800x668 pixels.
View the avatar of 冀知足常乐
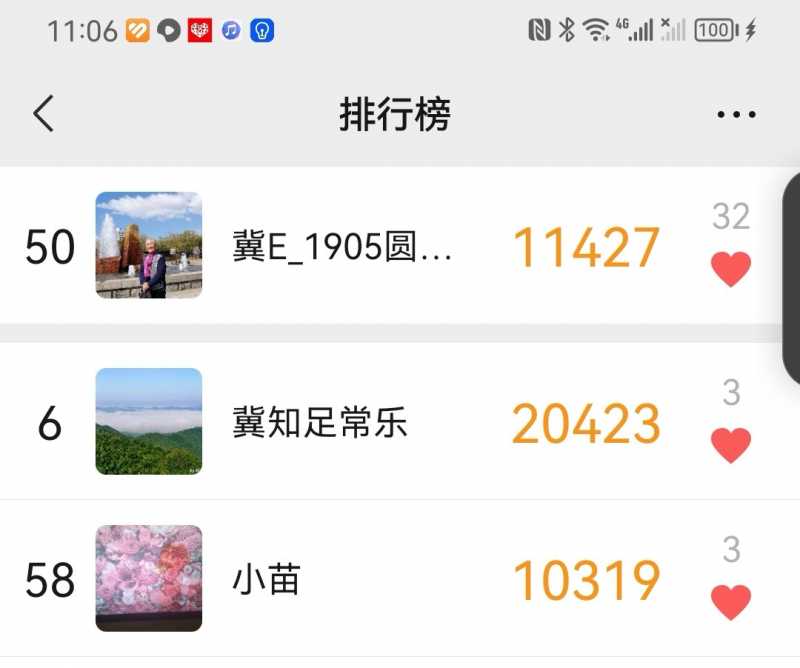pos(149,421)
